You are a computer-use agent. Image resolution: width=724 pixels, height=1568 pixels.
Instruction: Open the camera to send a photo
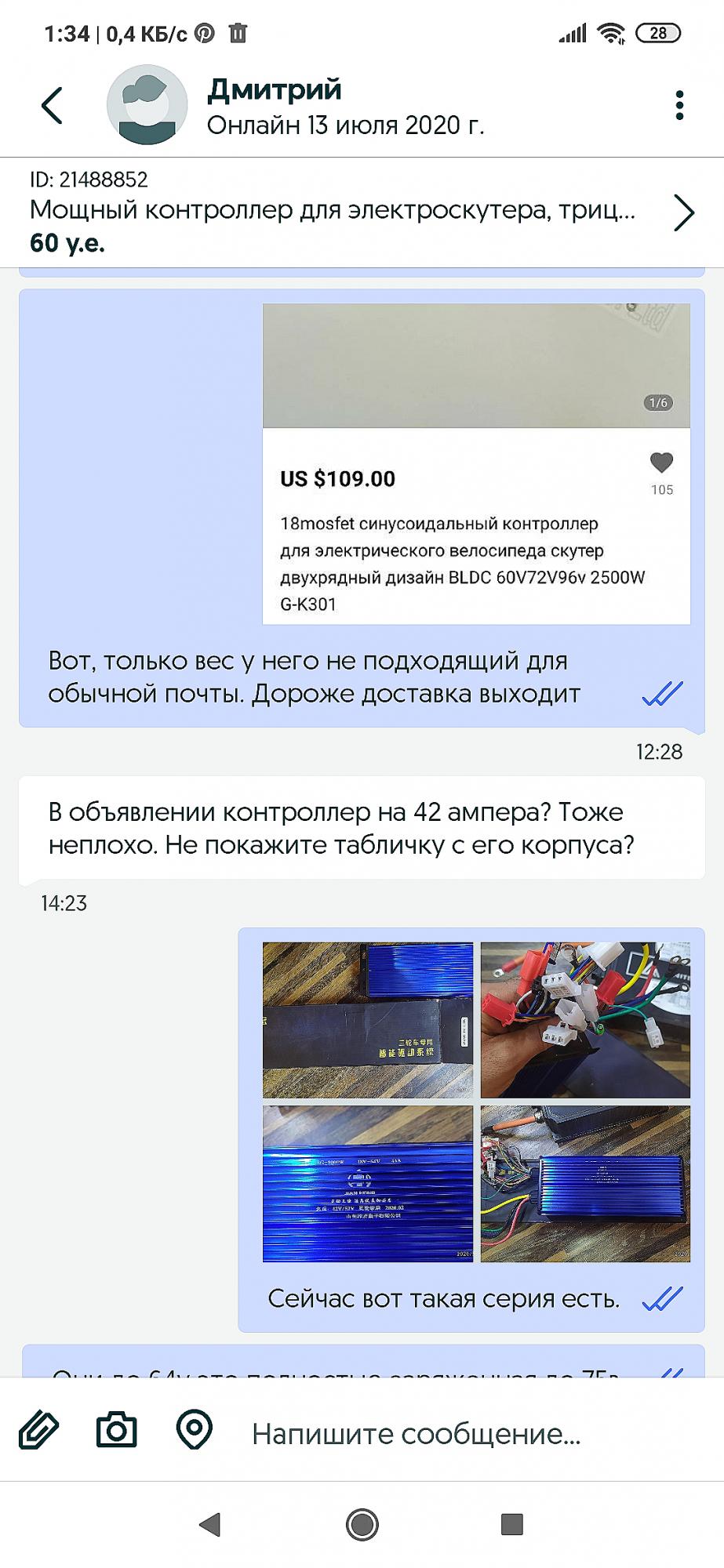pos(116,1431)
